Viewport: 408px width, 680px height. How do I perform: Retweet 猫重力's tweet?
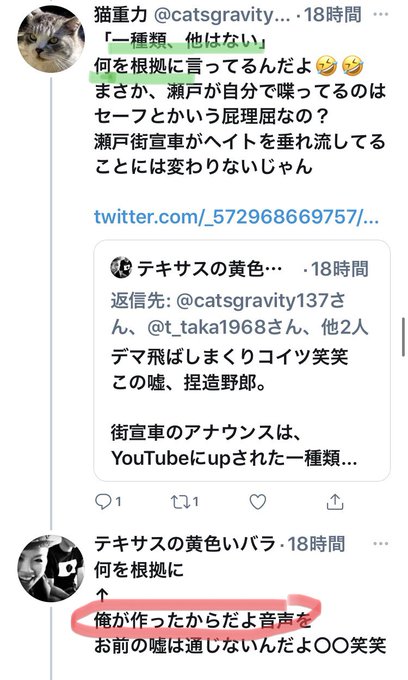pyautogui.click(x=184, y=502)
